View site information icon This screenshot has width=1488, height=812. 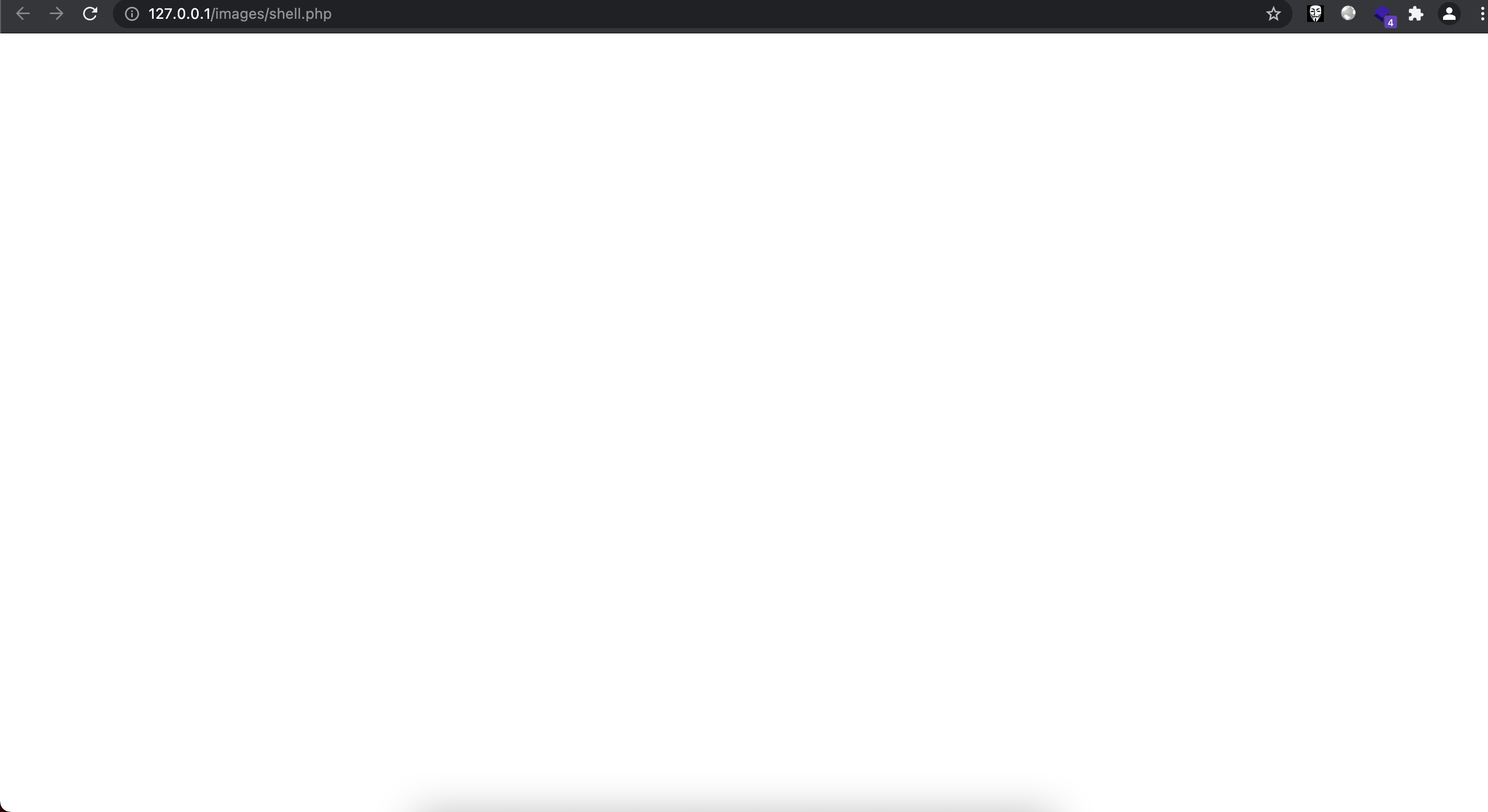[x=132, y=14]
